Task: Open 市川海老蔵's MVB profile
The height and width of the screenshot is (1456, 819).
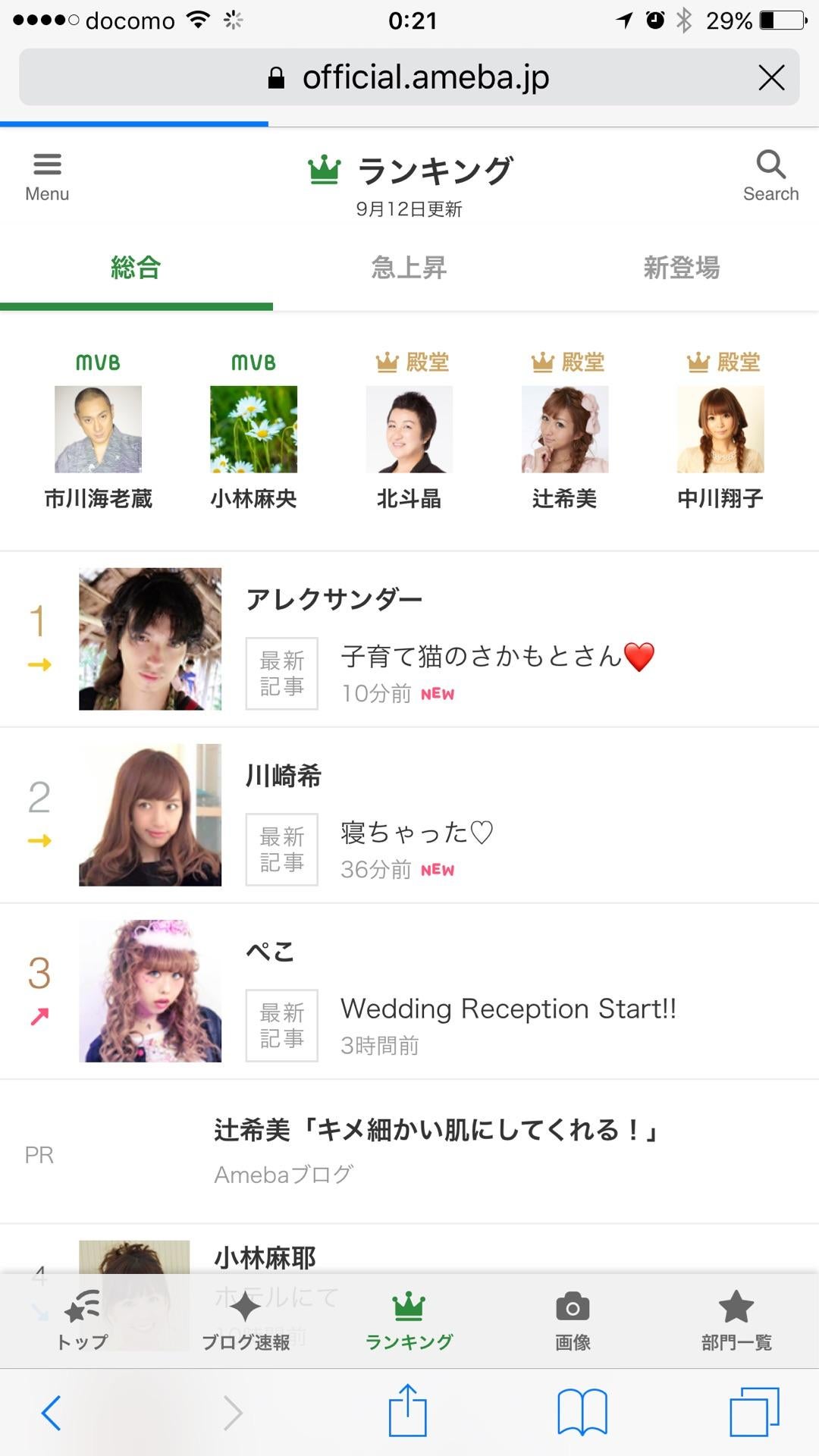Action: point(98,431)
